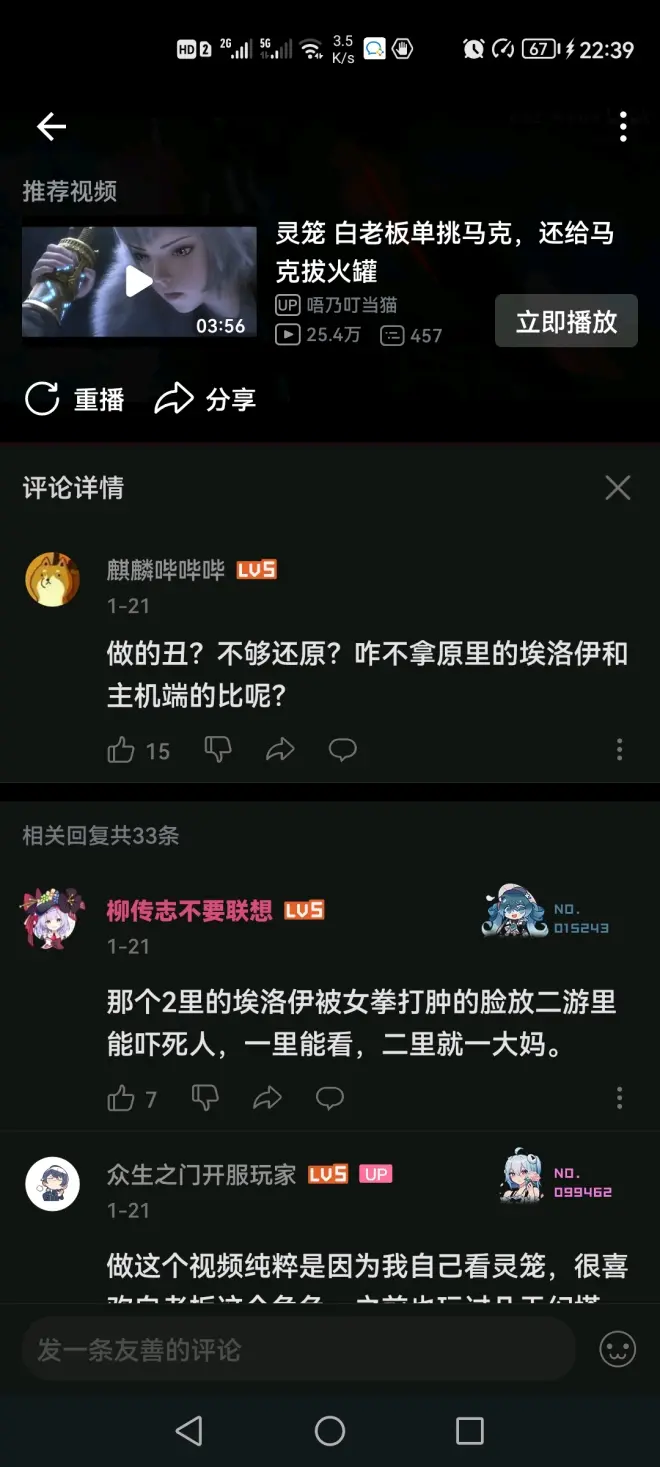Tap the 发一条友善的评论 input field

tap(298, 1350)
